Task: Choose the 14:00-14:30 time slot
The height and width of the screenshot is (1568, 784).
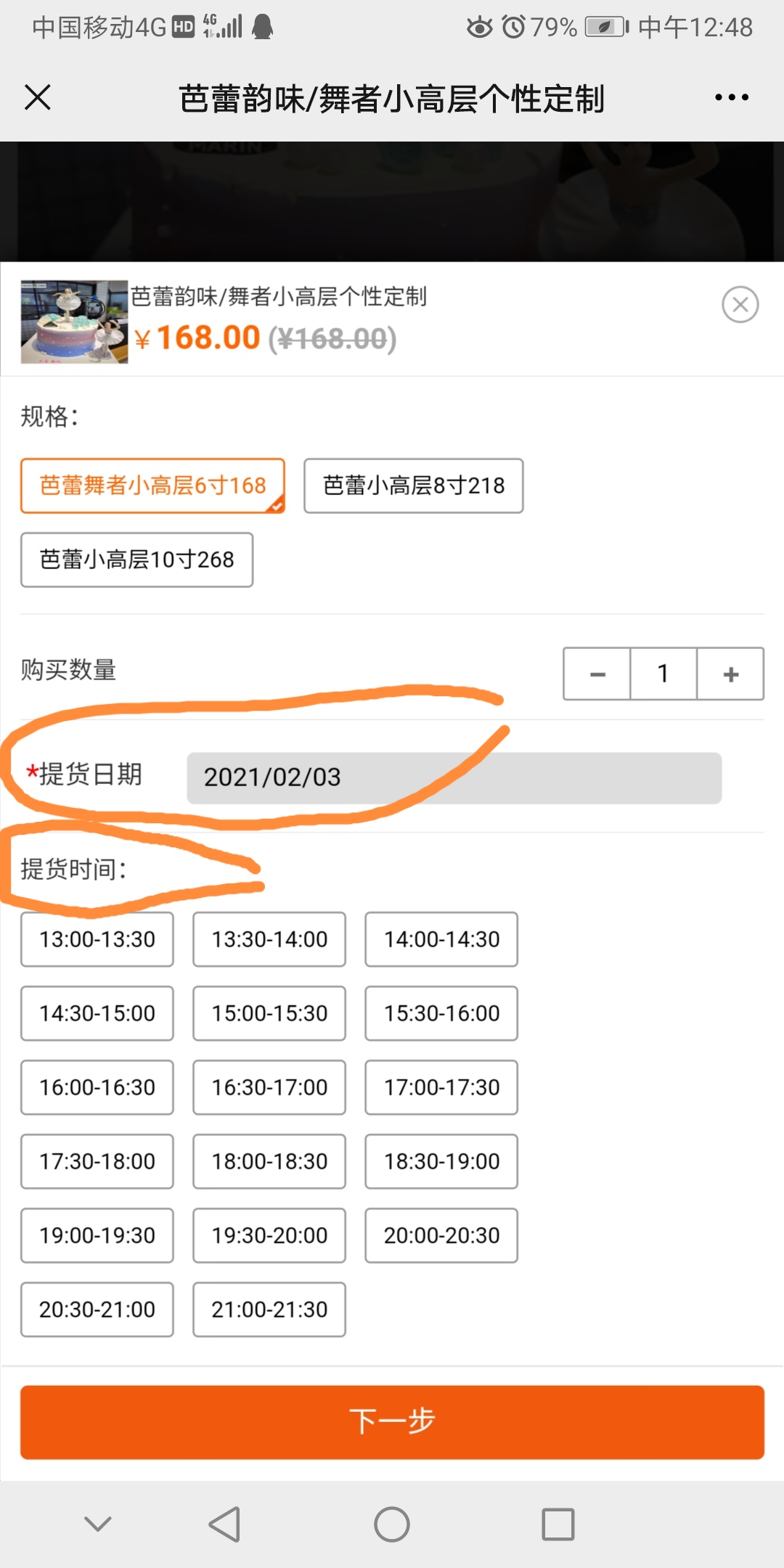Action: [x=441, y=939]
